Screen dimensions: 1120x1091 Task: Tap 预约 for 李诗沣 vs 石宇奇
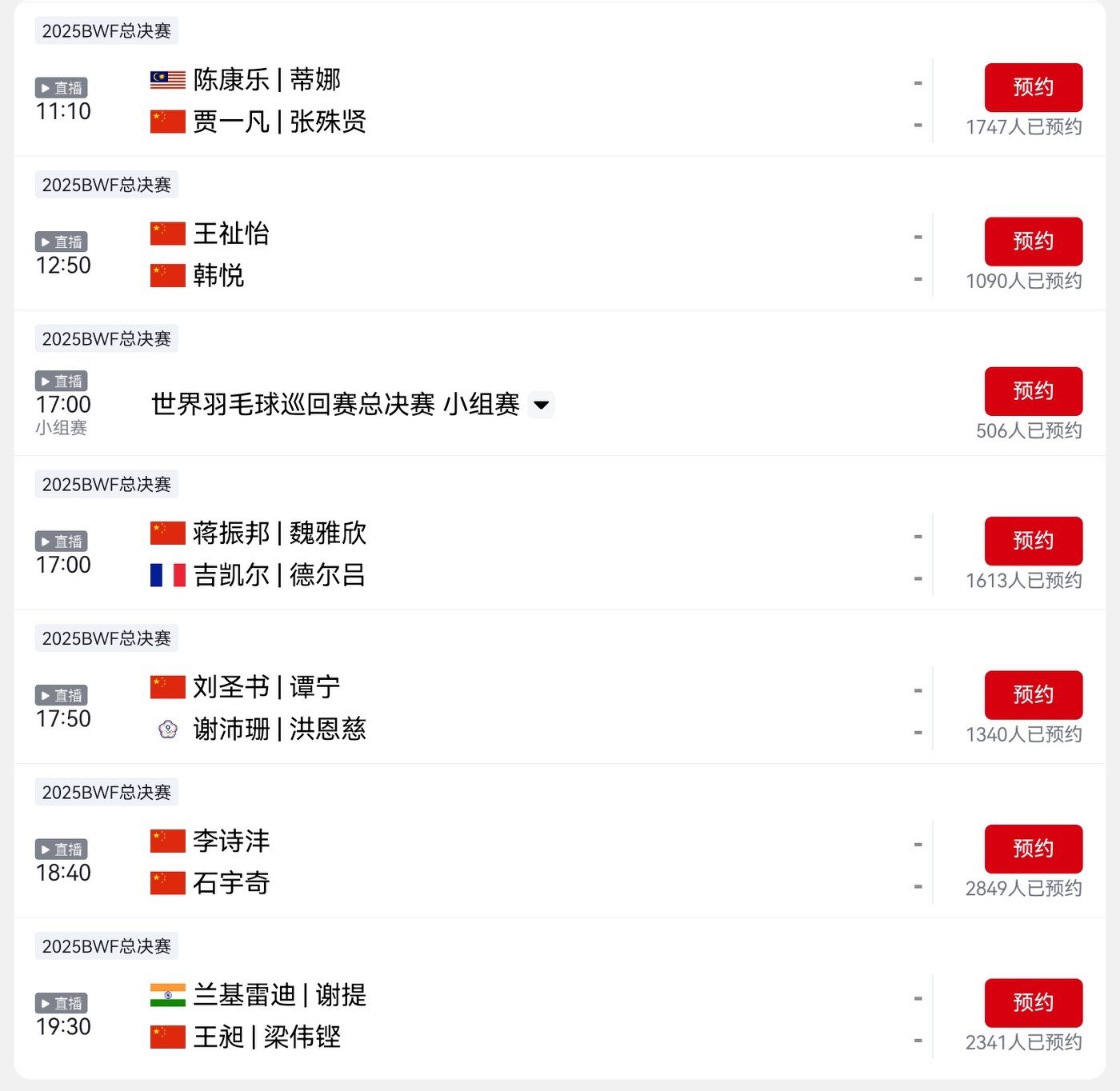pyautogui.click(x=1033, y=849)
